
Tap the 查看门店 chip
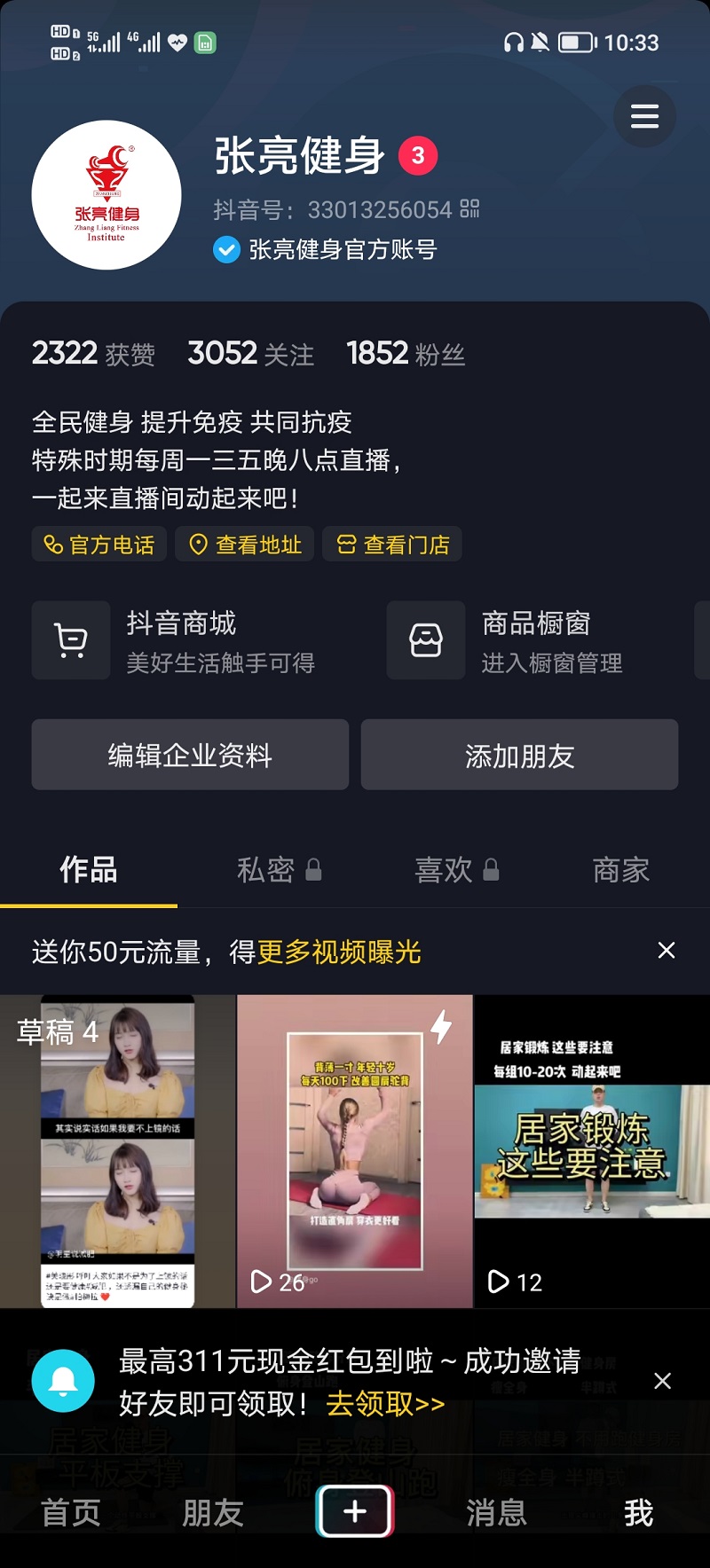tap(392, 544)
